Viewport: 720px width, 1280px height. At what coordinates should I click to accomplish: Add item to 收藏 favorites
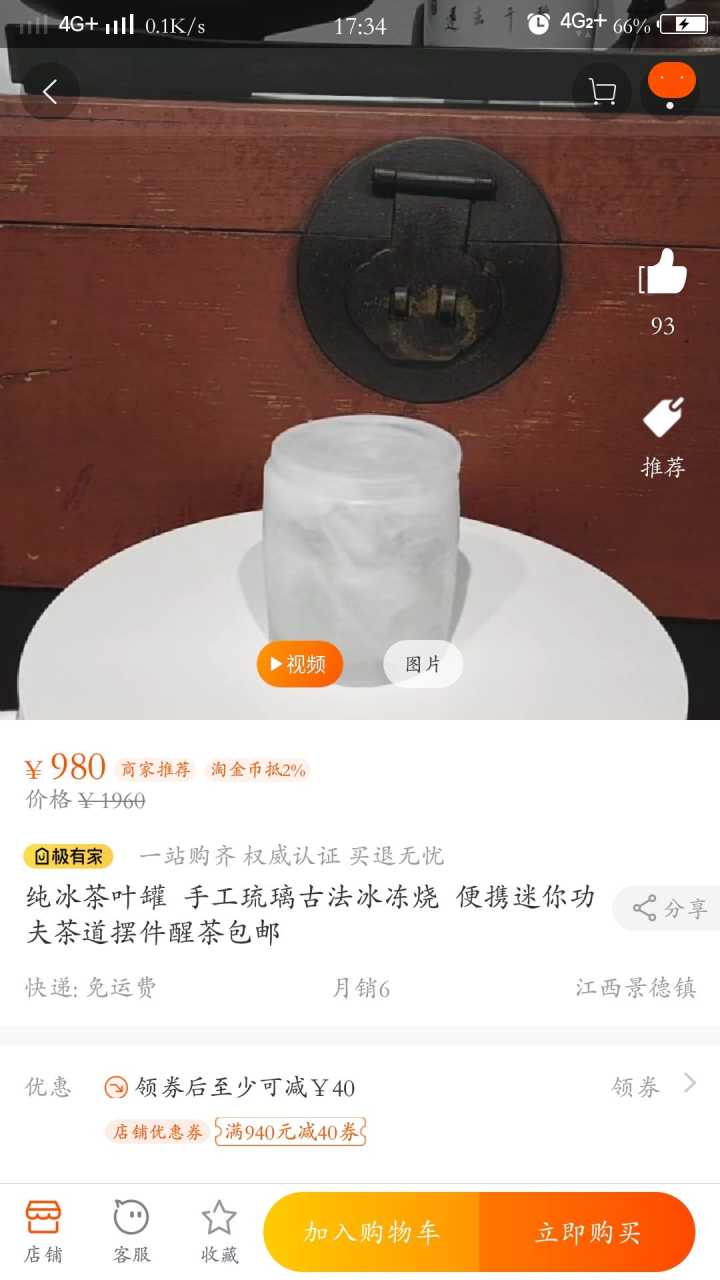click(219, 1232)
